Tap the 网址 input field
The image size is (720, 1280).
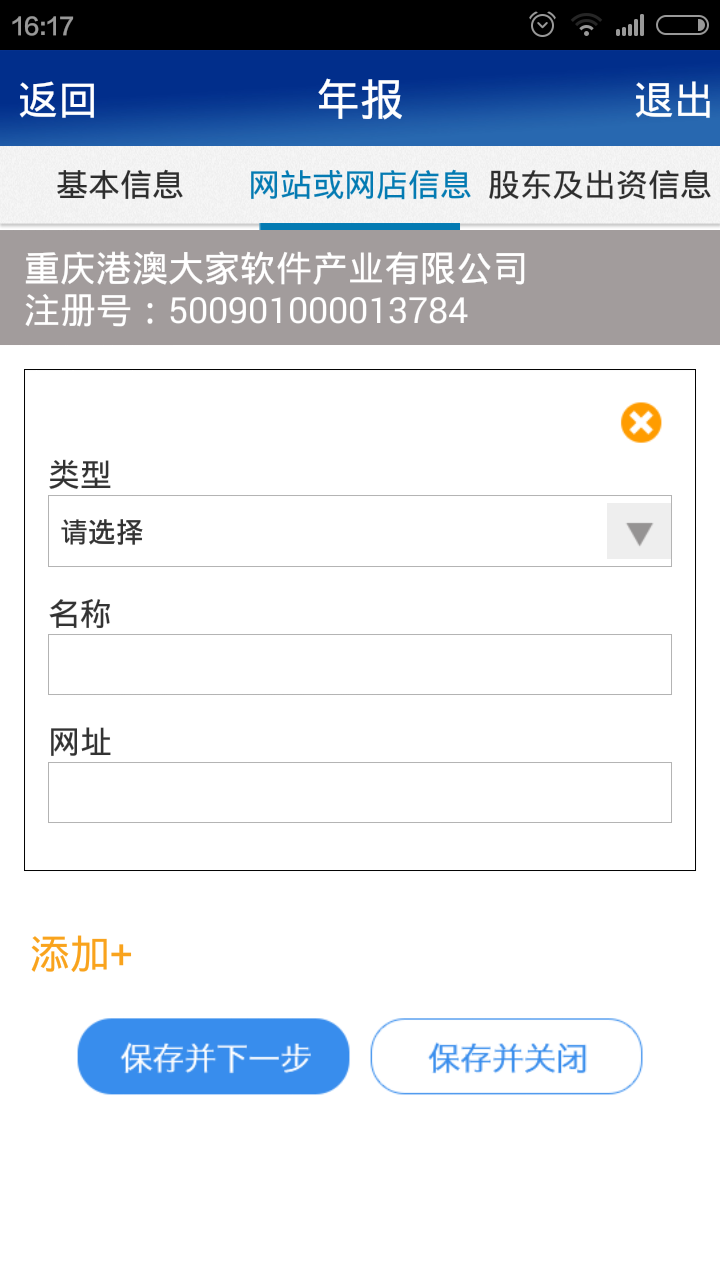pos(360,792)
